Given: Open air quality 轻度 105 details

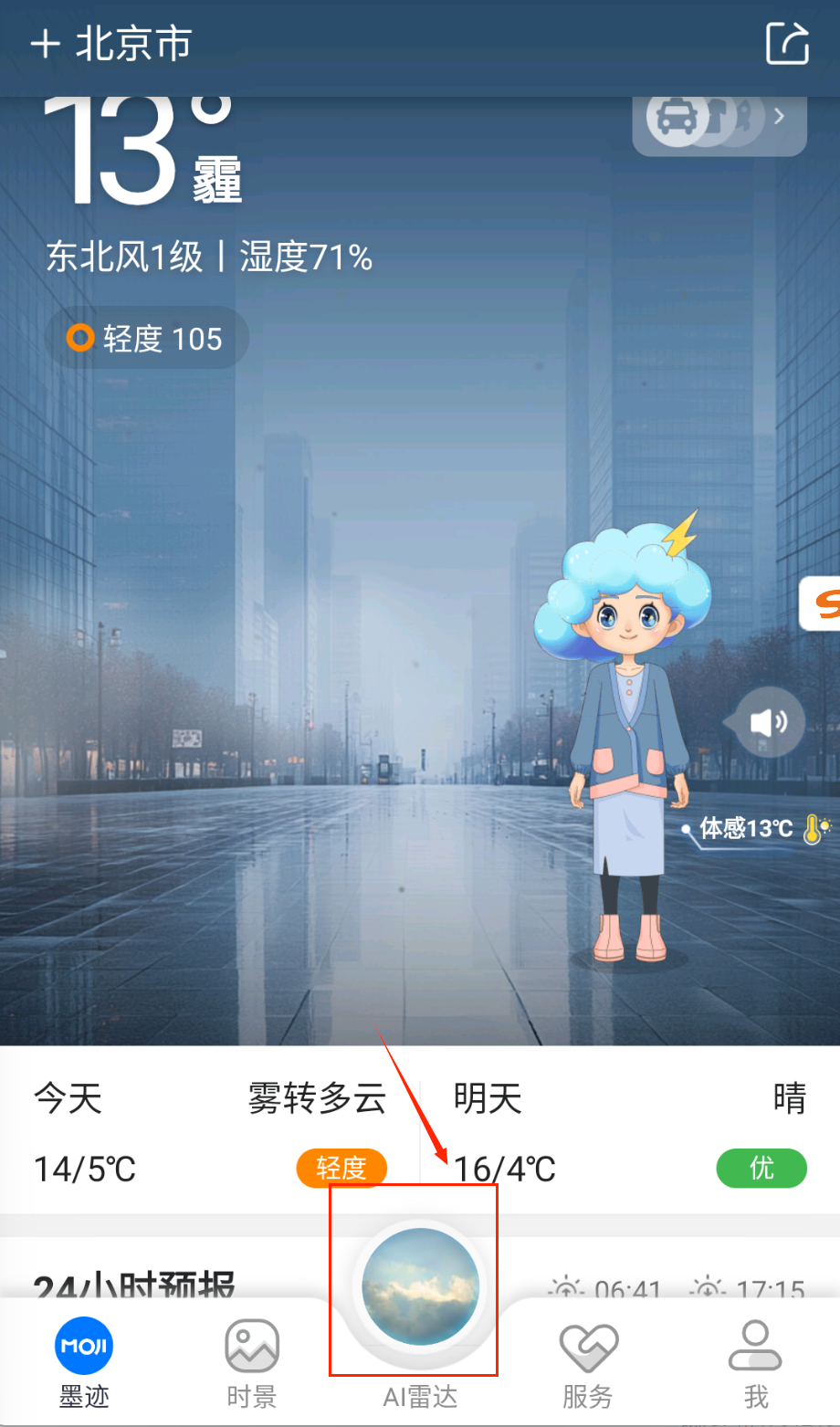Looking at the screenshot, I should pos(146,339).
